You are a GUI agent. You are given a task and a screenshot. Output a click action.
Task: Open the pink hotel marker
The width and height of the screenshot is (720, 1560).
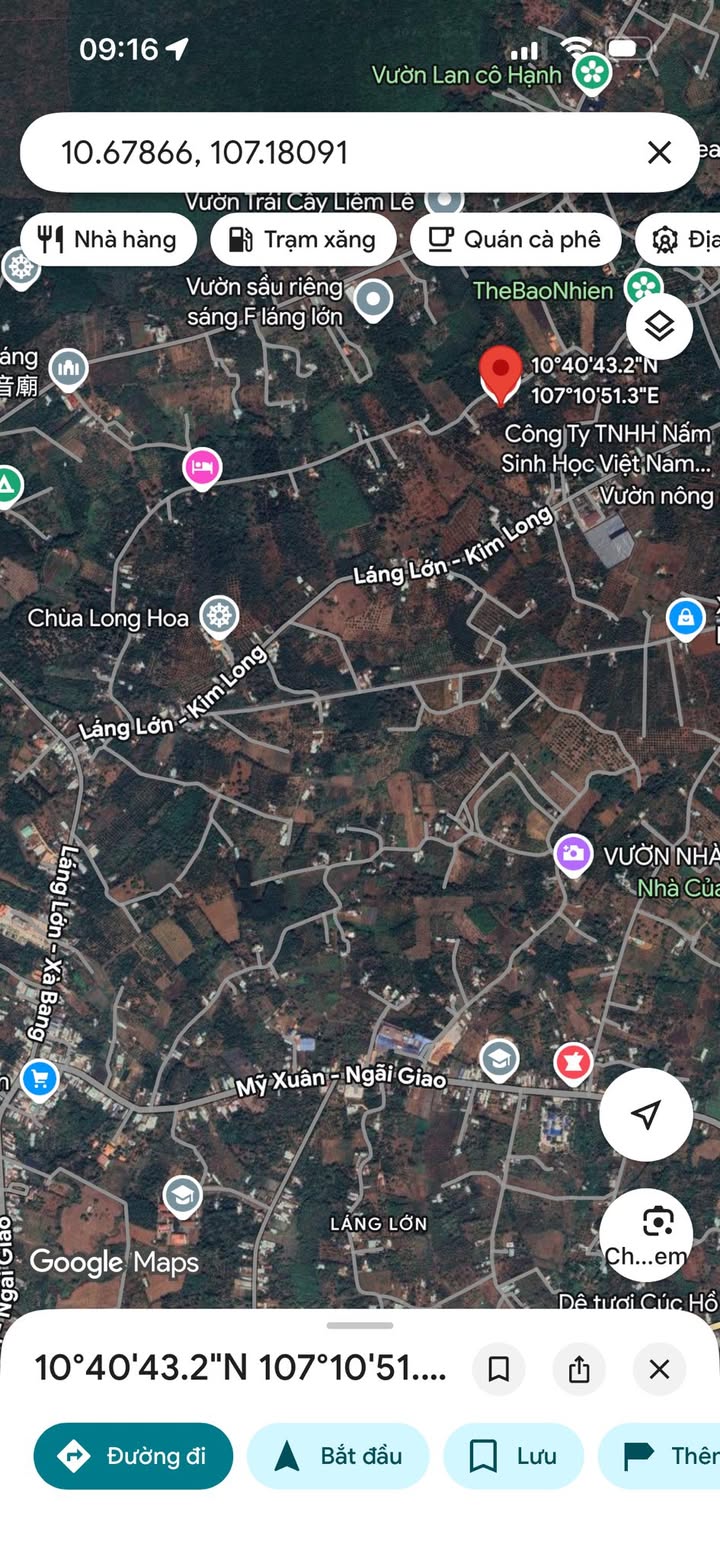[x=202, y=467]
